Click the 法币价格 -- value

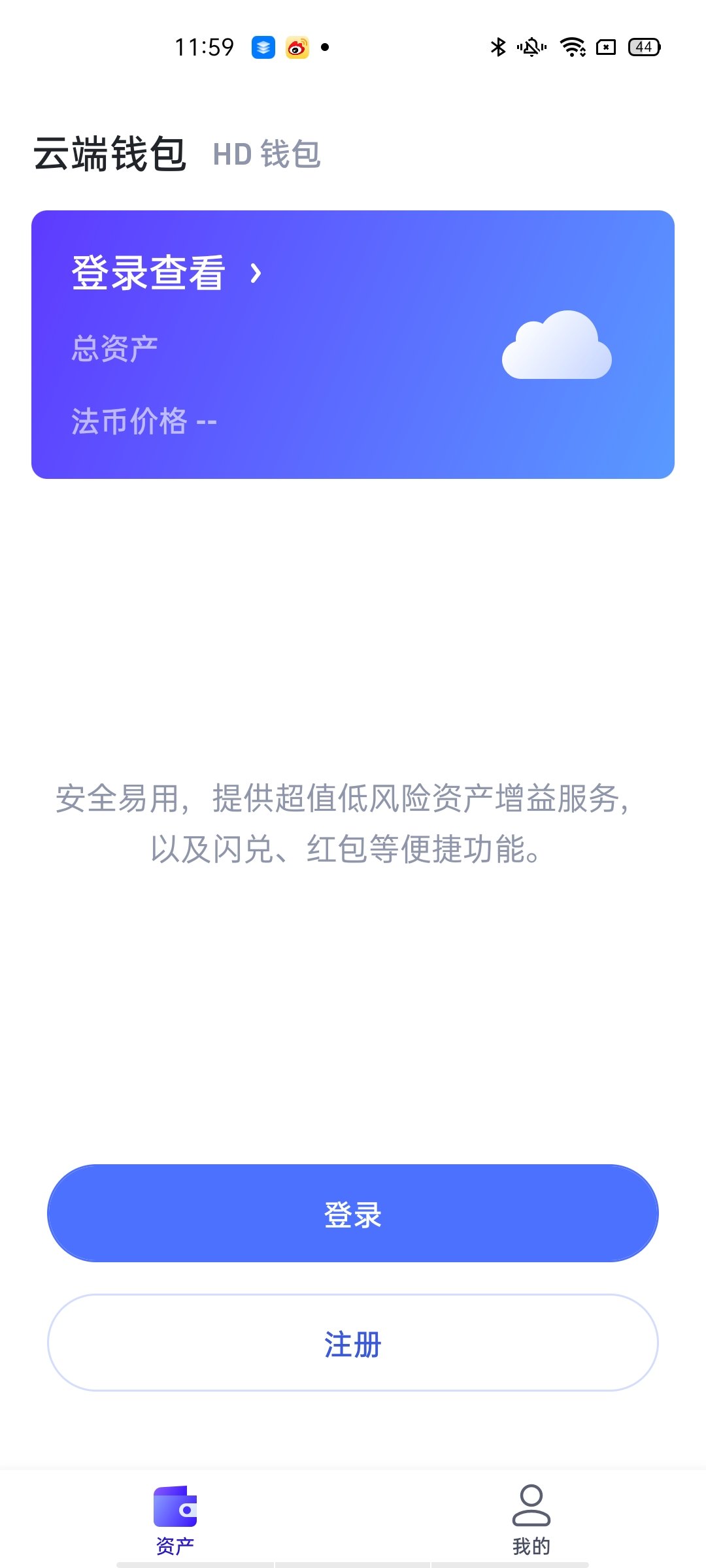click(x=144, y=420)
